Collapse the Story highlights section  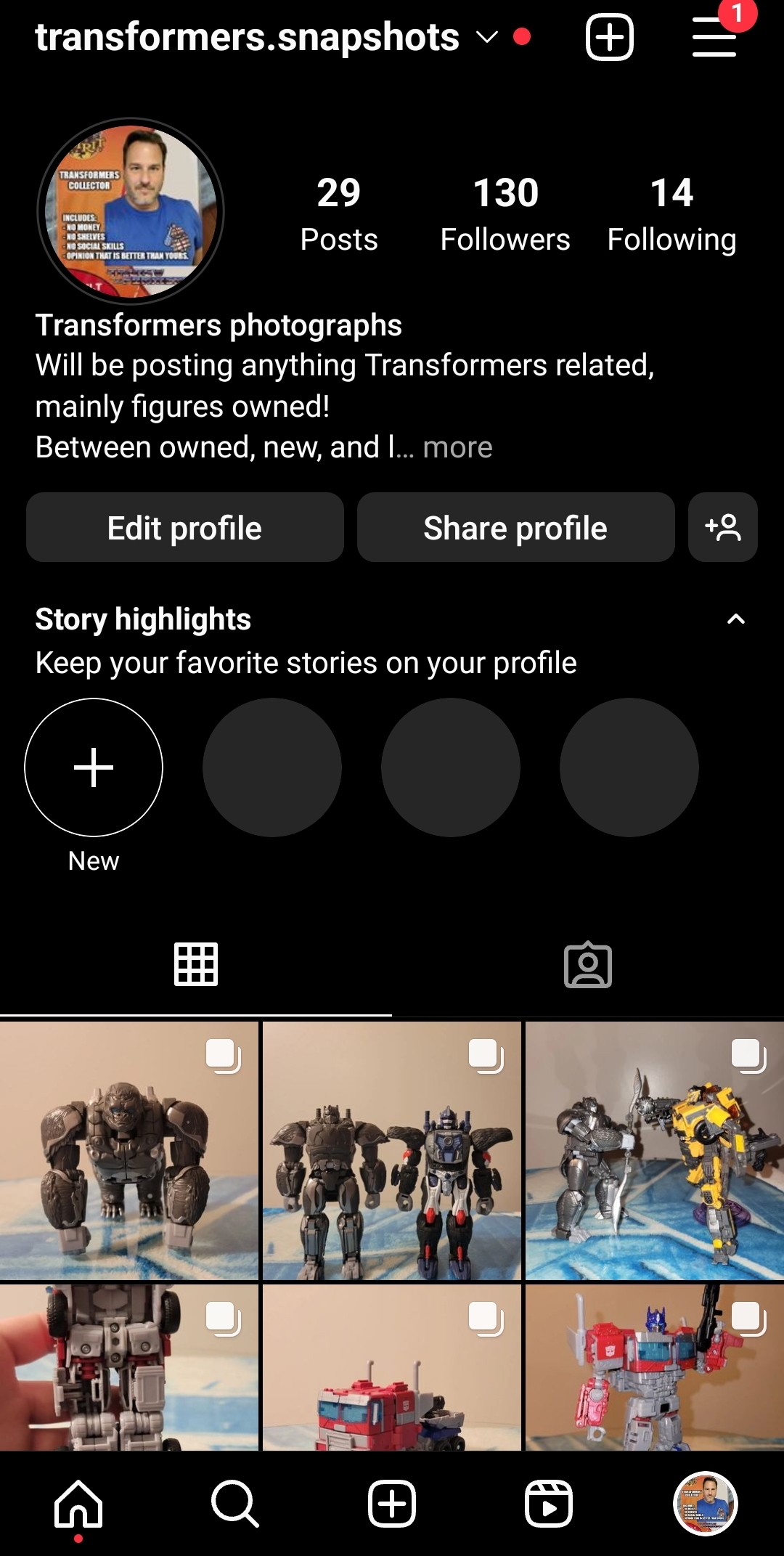pos(735,619)
